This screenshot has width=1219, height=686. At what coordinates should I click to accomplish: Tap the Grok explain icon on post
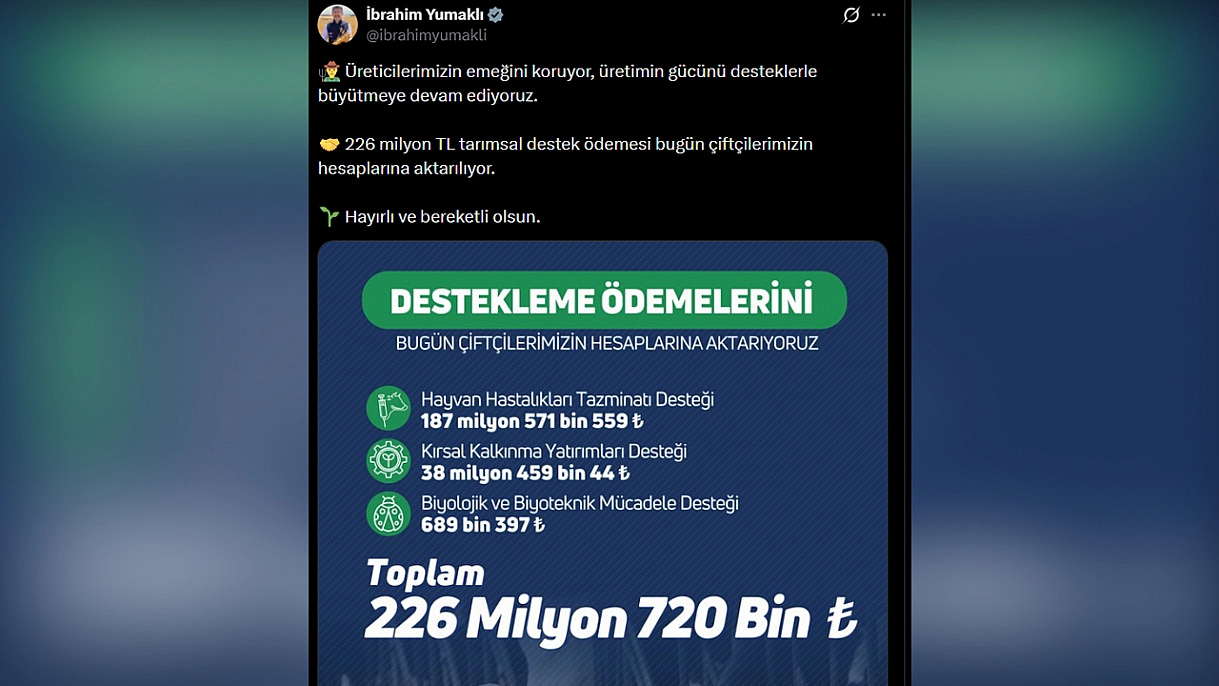(851, 15)
